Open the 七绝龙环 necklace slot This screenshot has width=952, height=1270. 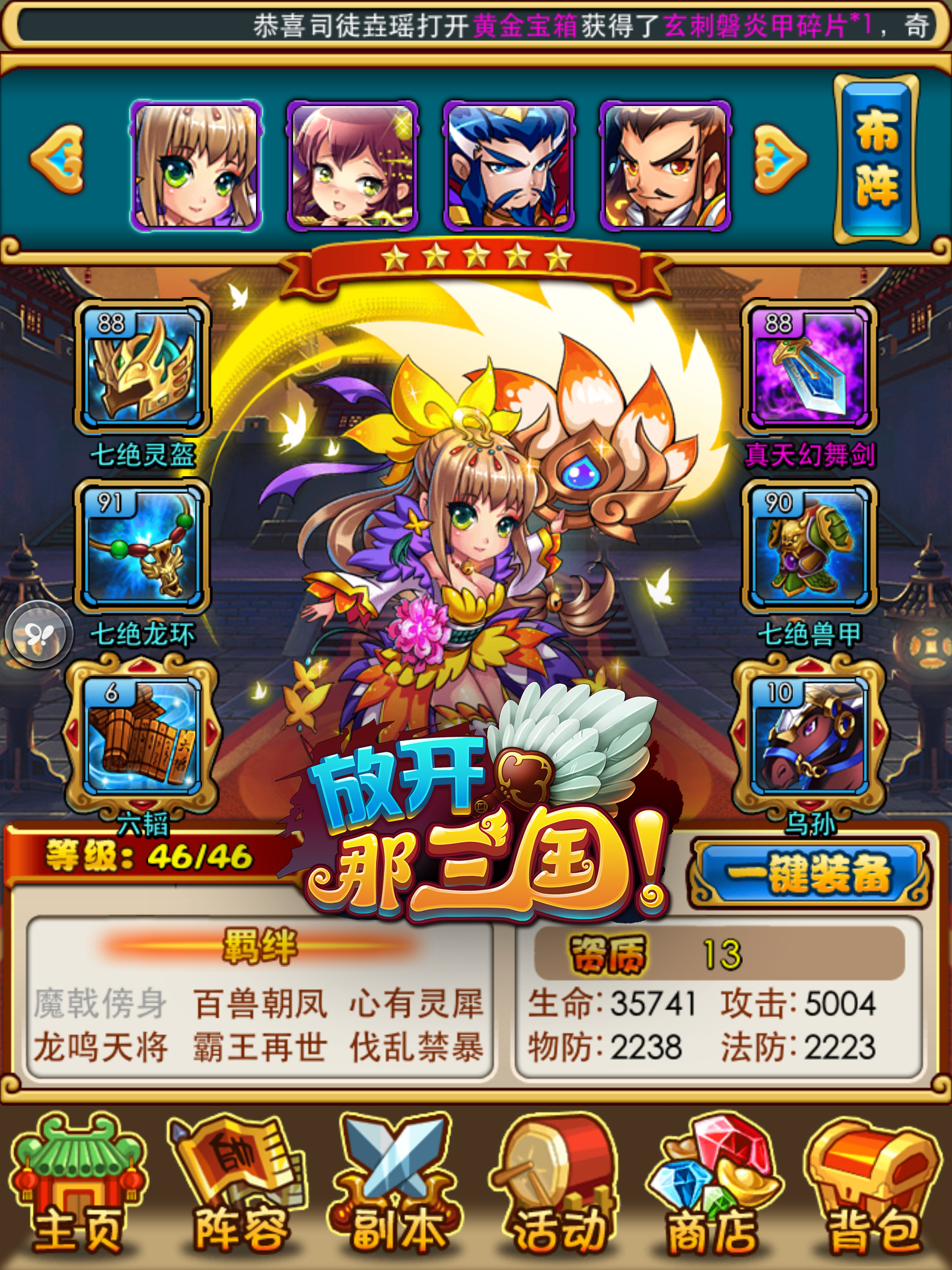point(143,546)
